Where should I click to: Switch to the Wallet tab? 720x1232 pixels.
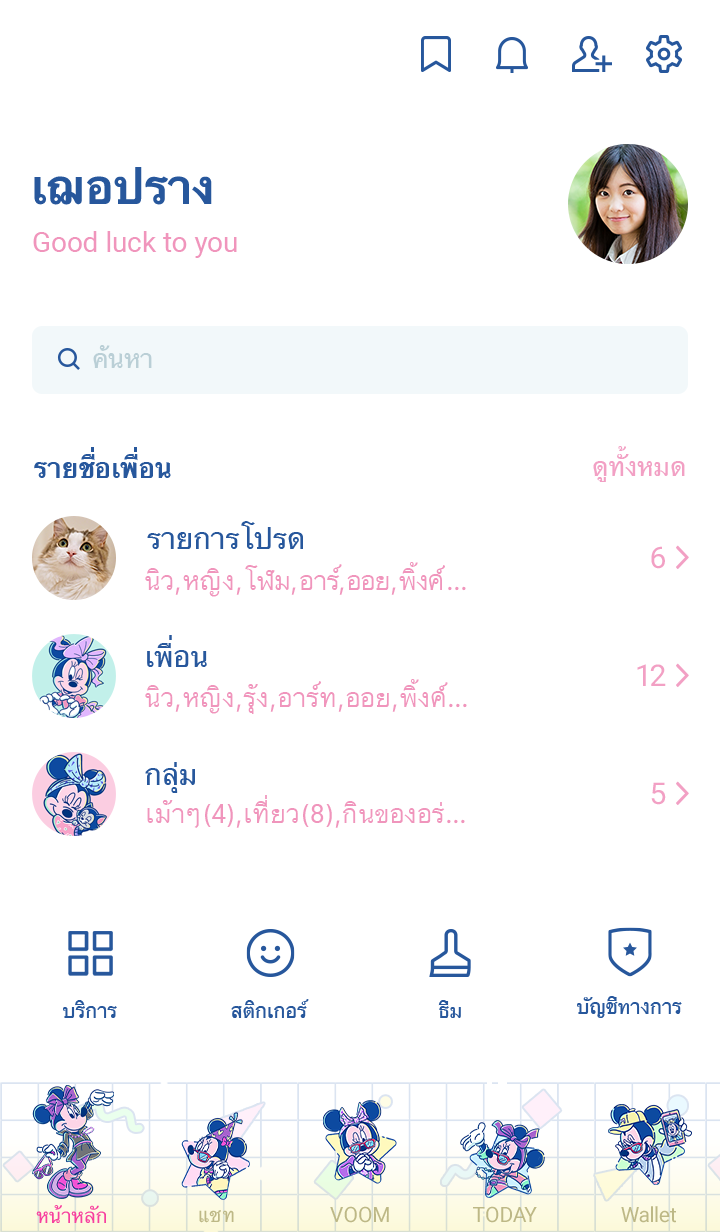pyautogui.click(x=648, y=1160)
